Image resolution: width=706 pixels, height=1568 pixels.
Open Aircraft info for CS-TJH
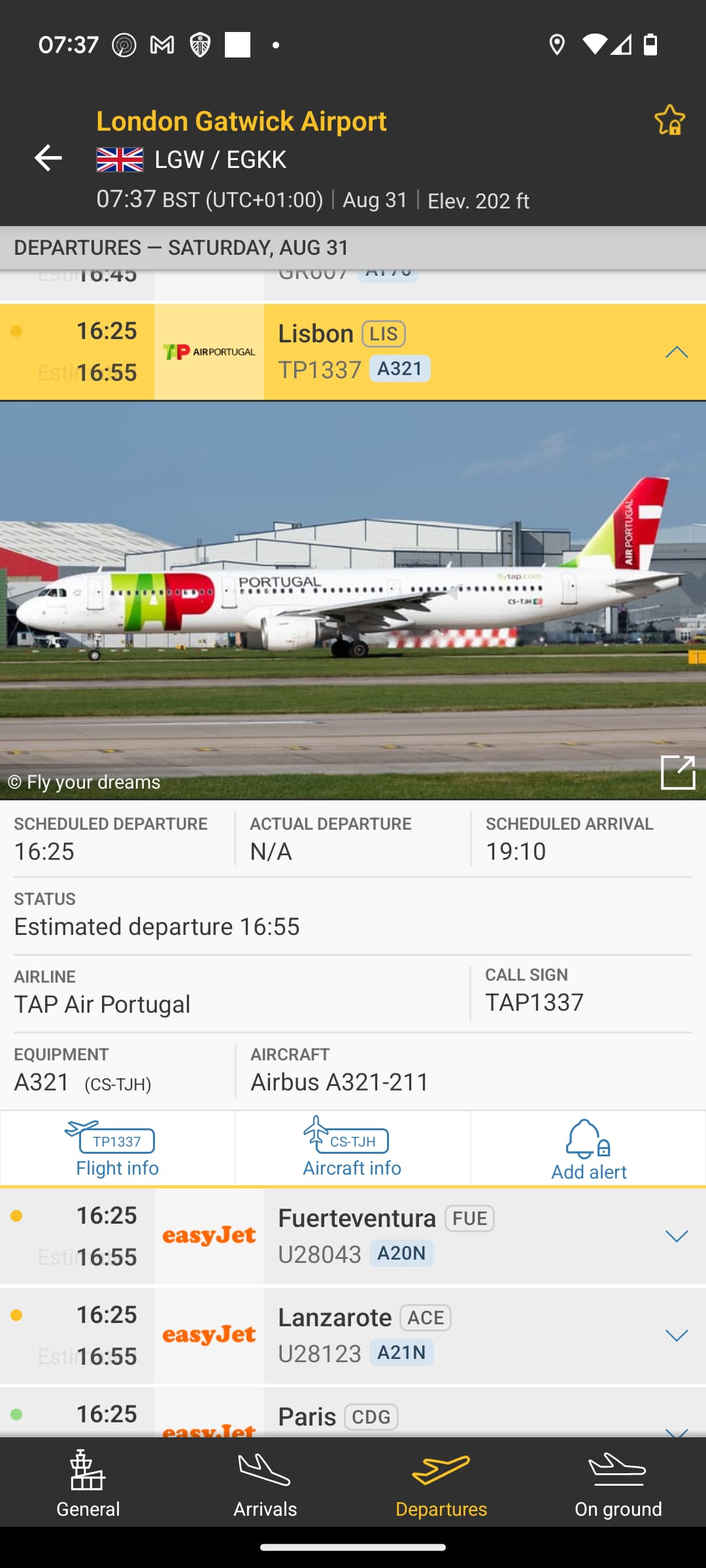click(353, 1148)
